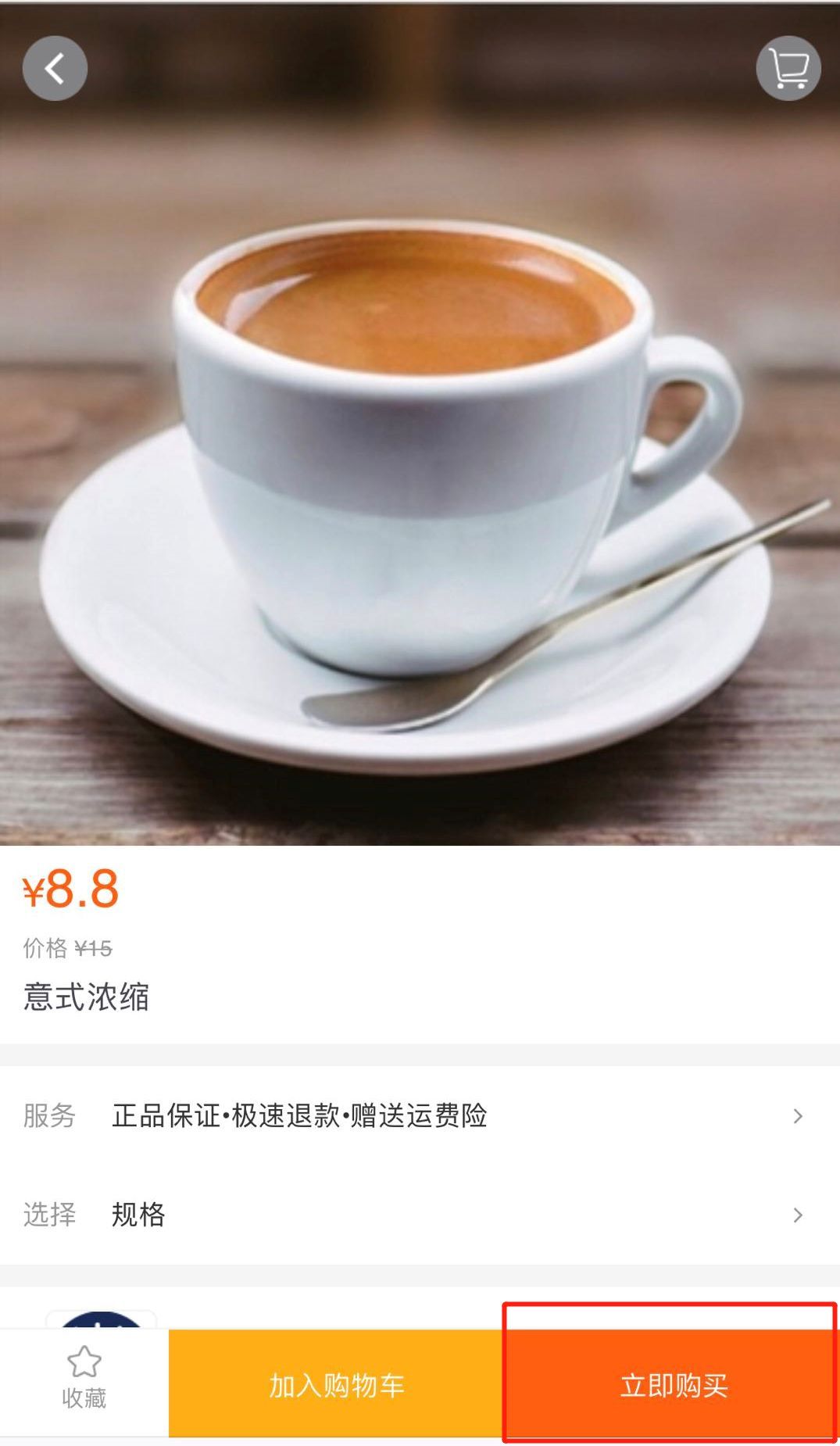The width and height of the screenshot is (840, 1446).
Task: Tap 收藏 to favorite this item
Action: pyautogui.click(x=84, y=1382)
